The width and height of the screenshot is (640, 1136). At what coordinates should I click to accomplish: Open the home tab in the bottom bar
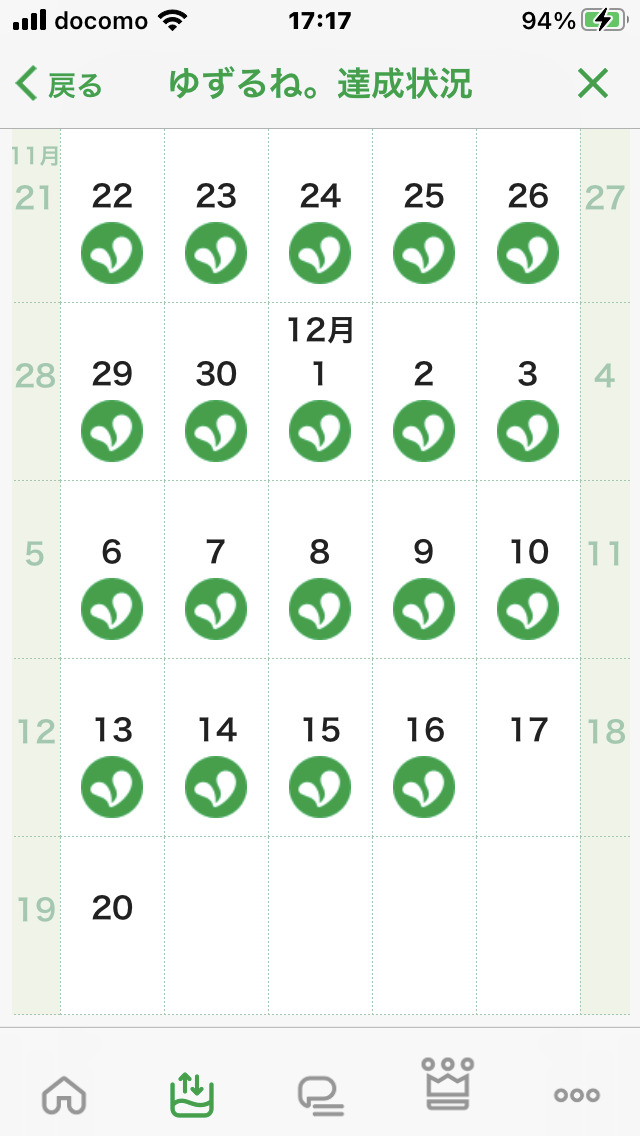click(x=64, y=1096)
